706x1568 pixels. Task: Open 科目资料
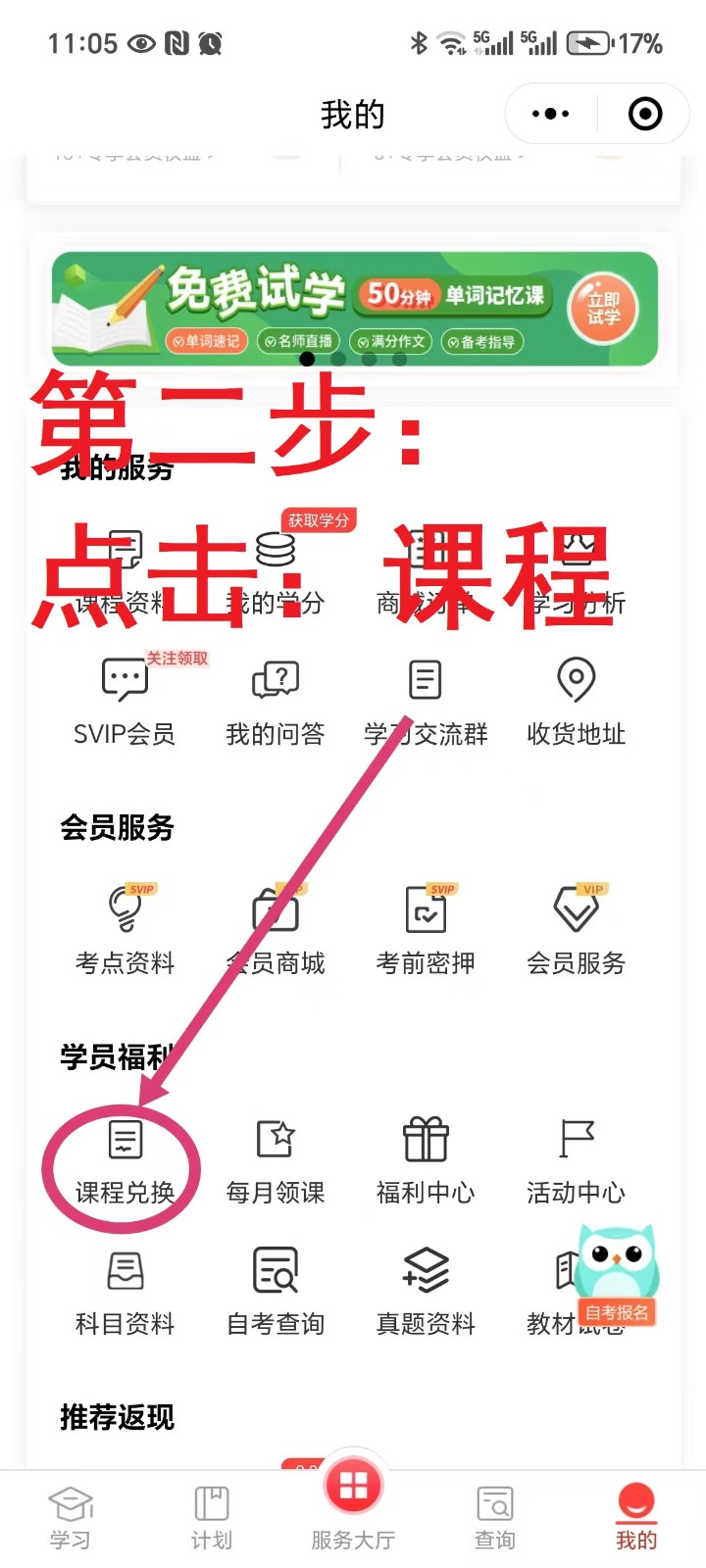point(125,1292)
